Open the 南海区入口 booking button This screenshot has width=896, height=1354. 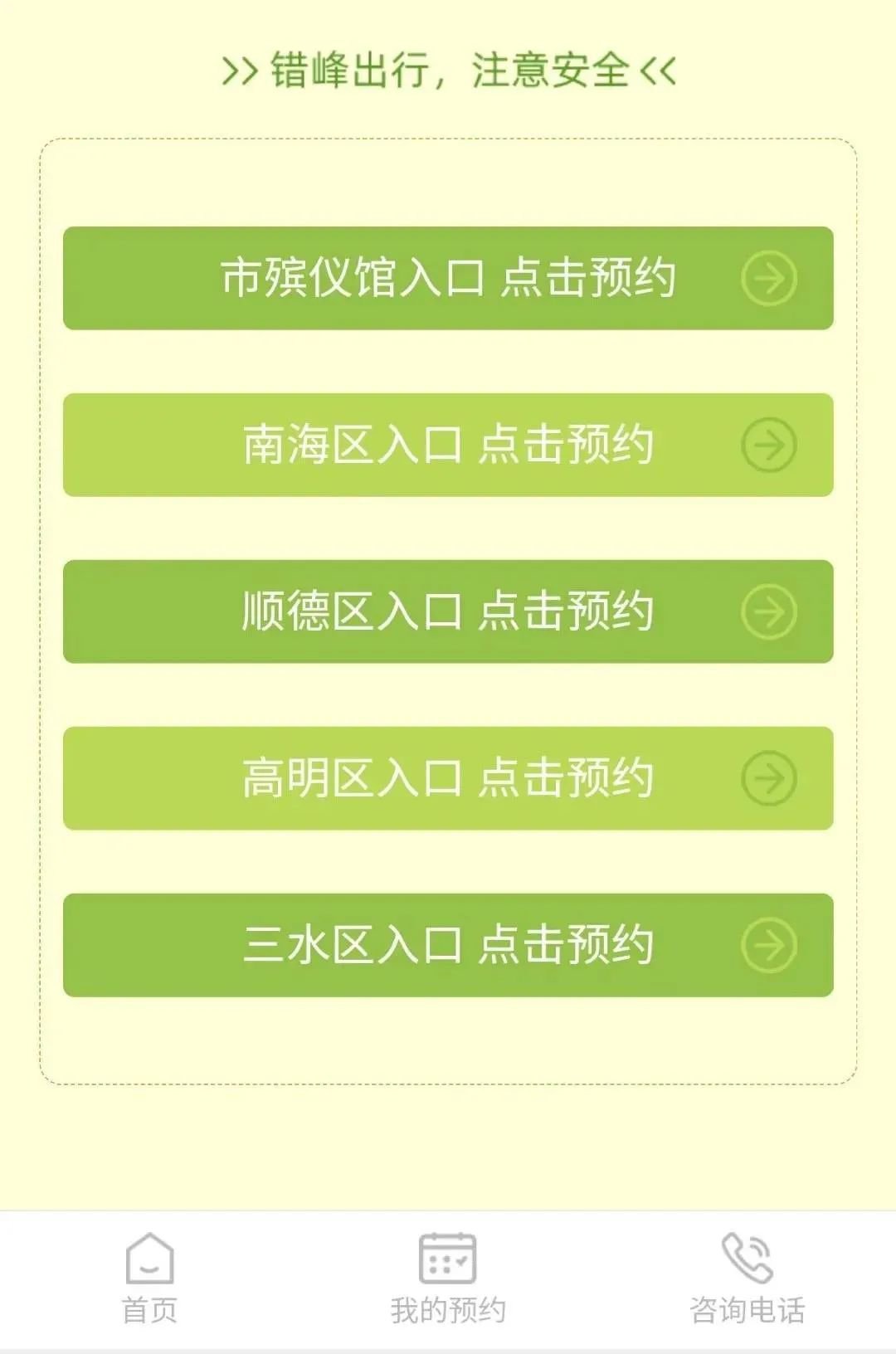tap(448, 446)
